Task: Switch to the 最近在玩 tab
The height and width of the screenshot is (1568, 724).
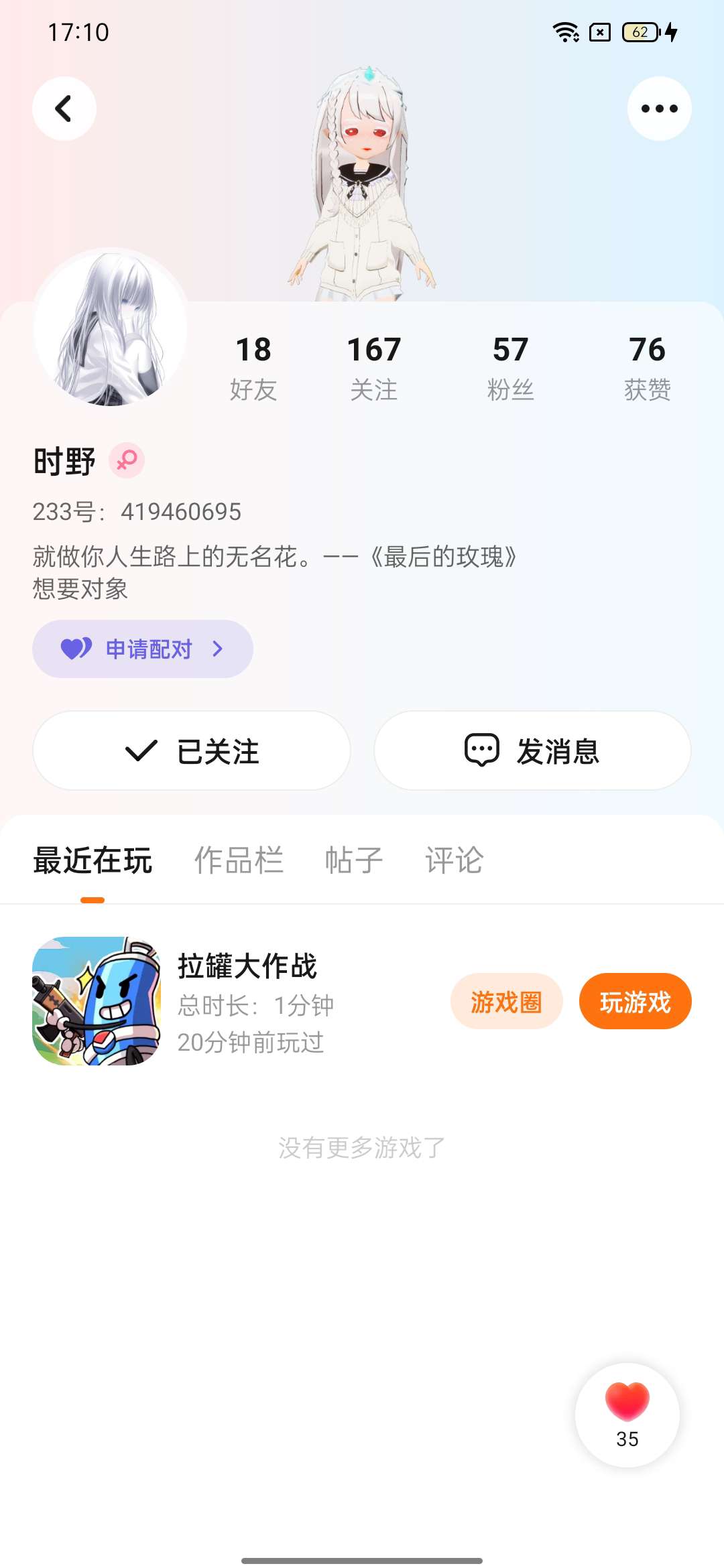Action: (x=93, y=860)
